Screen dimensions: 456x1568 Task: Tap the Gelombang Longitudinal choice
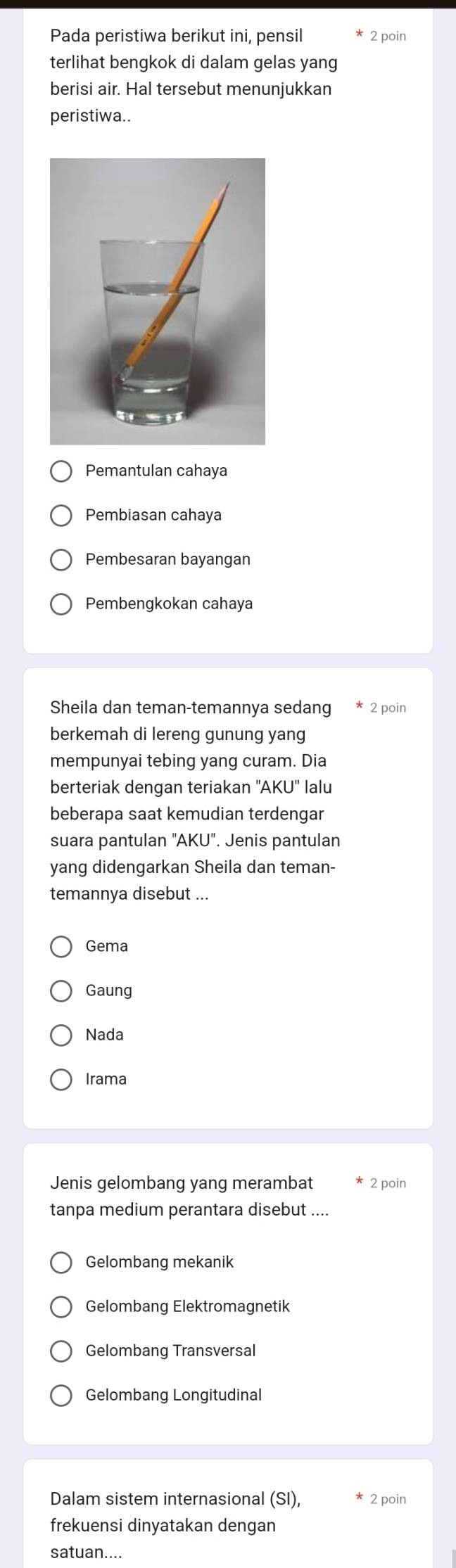[x=61, y=1395]
